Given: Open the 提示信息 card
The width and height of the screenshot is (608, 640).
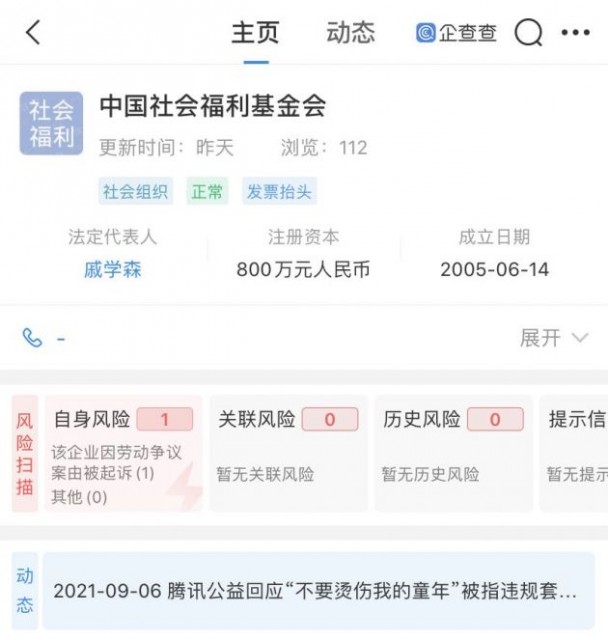Looking at the screenshot, I should (576, 453).
